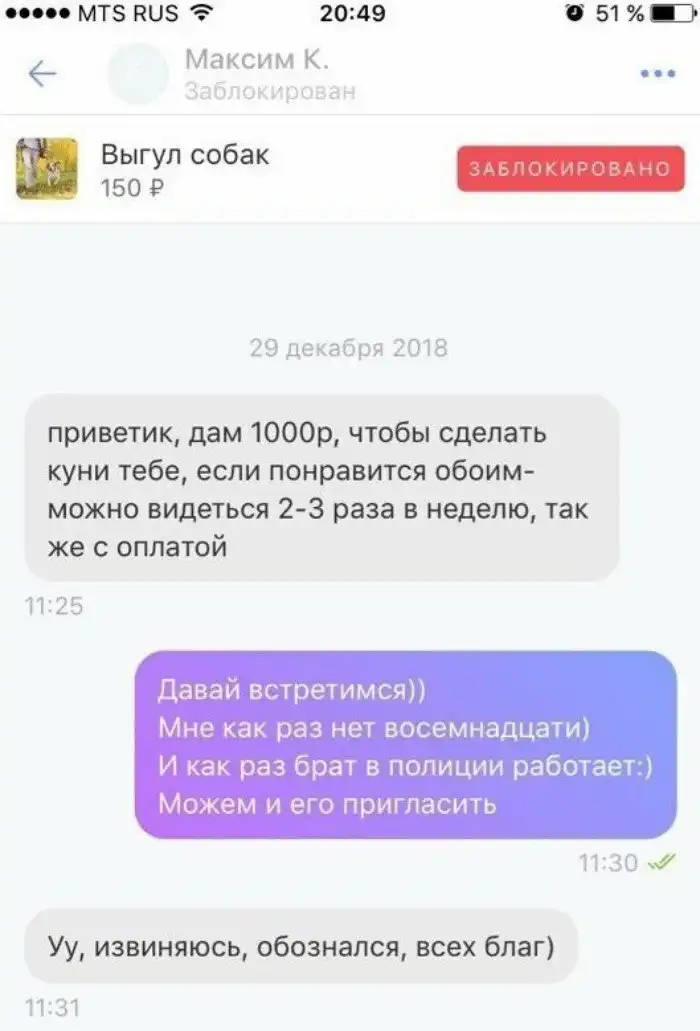The image size is (700, 1031).
Task: Open the three-dot overflow menu
Action: point(657,74)
